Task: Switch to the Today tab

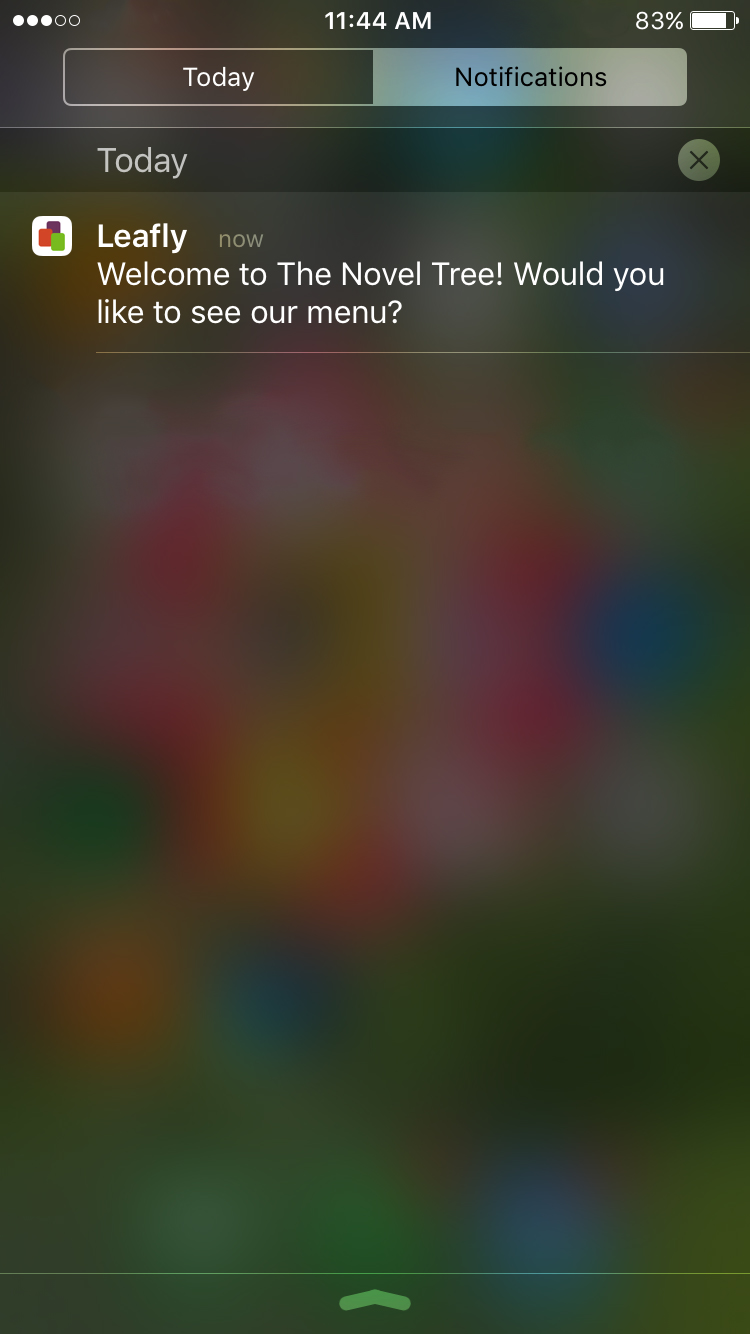Action: point(219,77)
